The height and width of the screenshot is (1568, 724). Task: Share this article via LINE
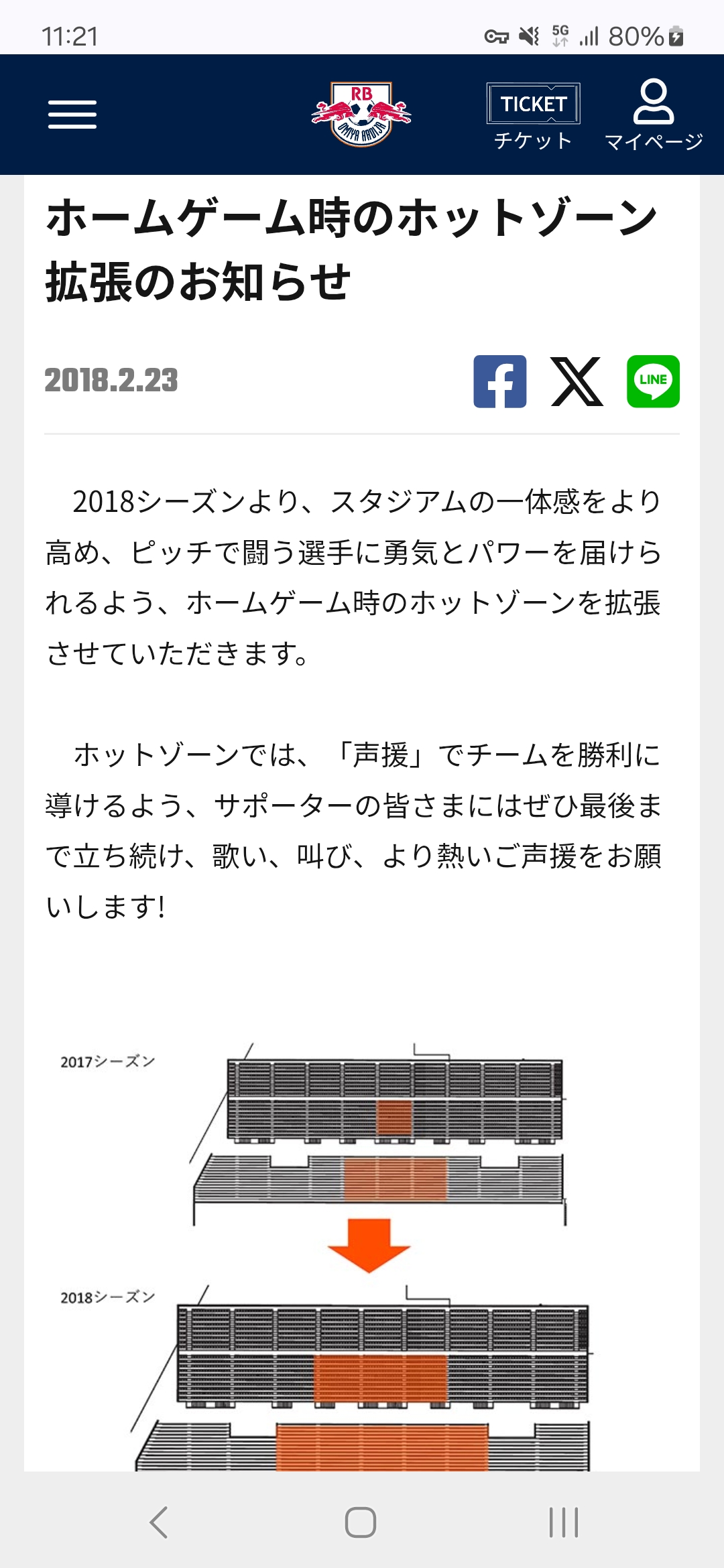pos(653,381)
